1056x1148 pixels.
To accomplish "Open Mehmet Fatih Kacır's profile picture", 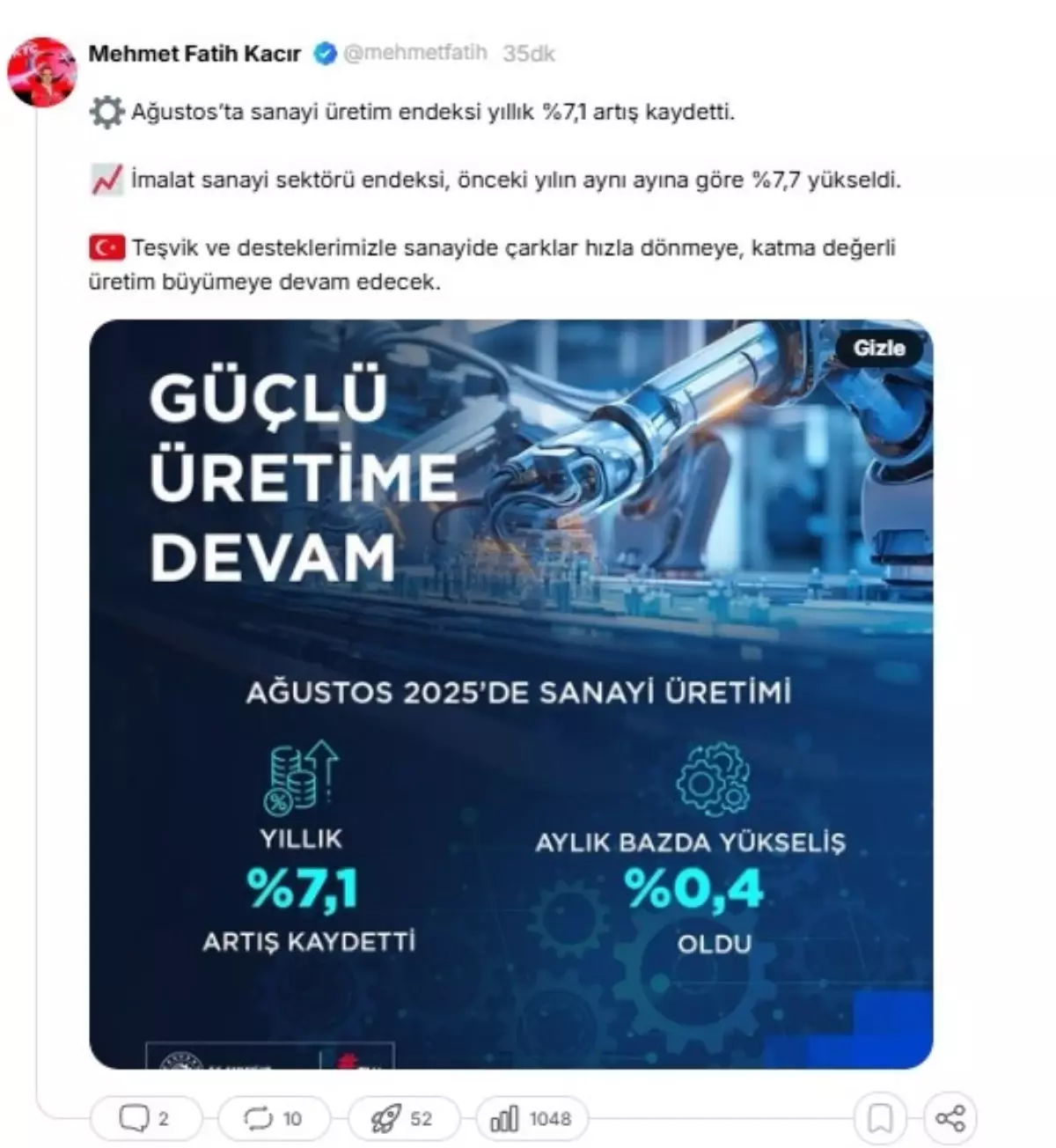I will [40, 71].
